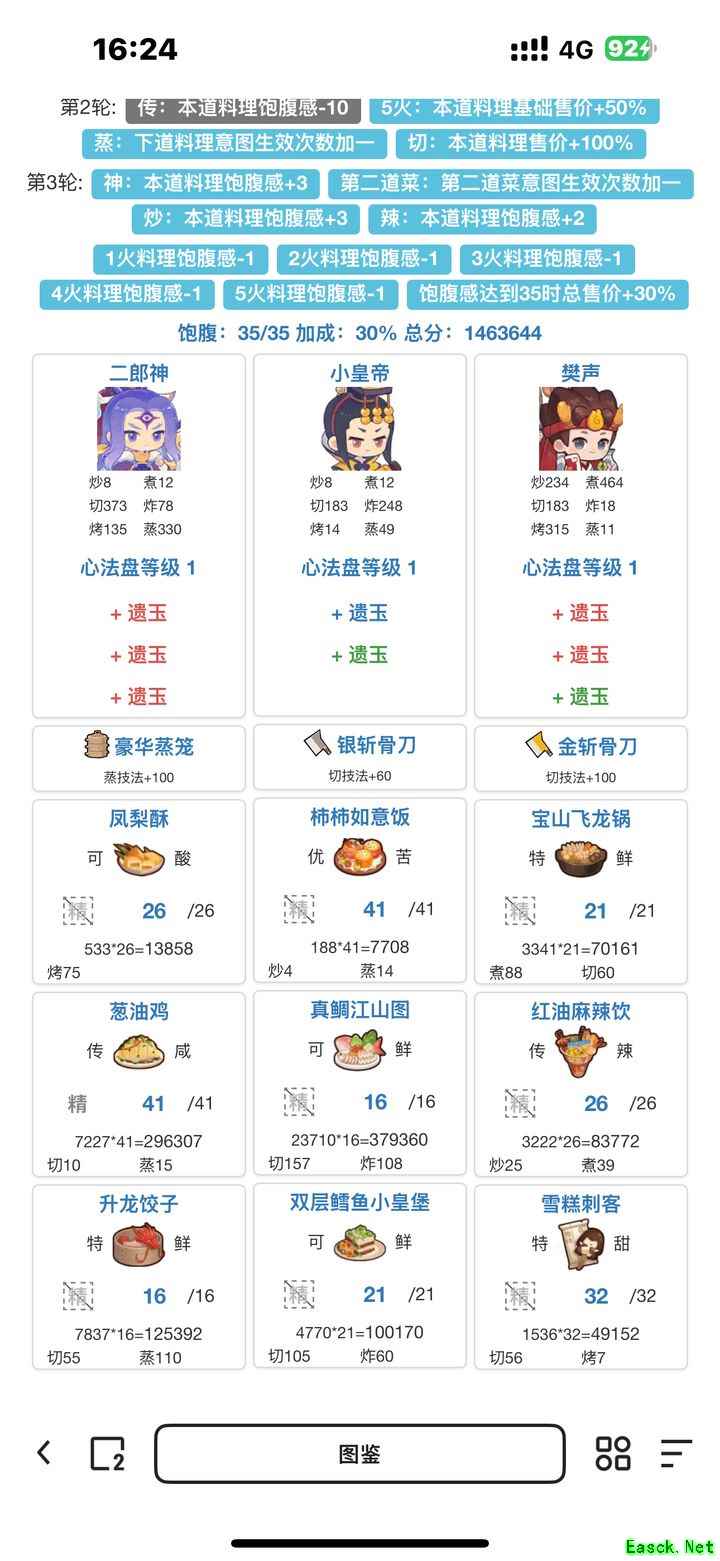Image resolution: width=720 pixels, height=1561 pixels.
Task: Go back in the browser
Action: pyautogui.click(x=44, y=1452)
